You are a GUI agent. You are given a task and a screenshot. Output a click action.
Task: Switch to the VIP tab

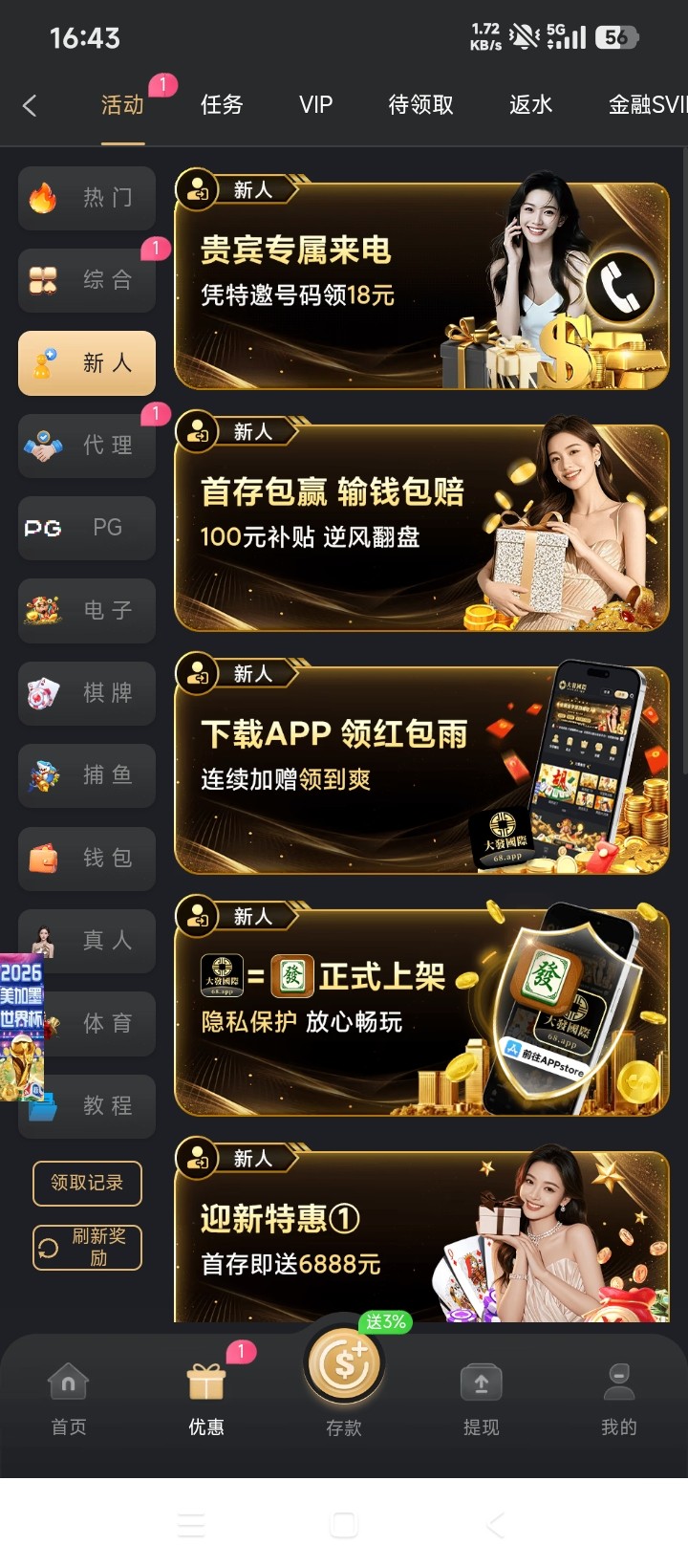315,105
